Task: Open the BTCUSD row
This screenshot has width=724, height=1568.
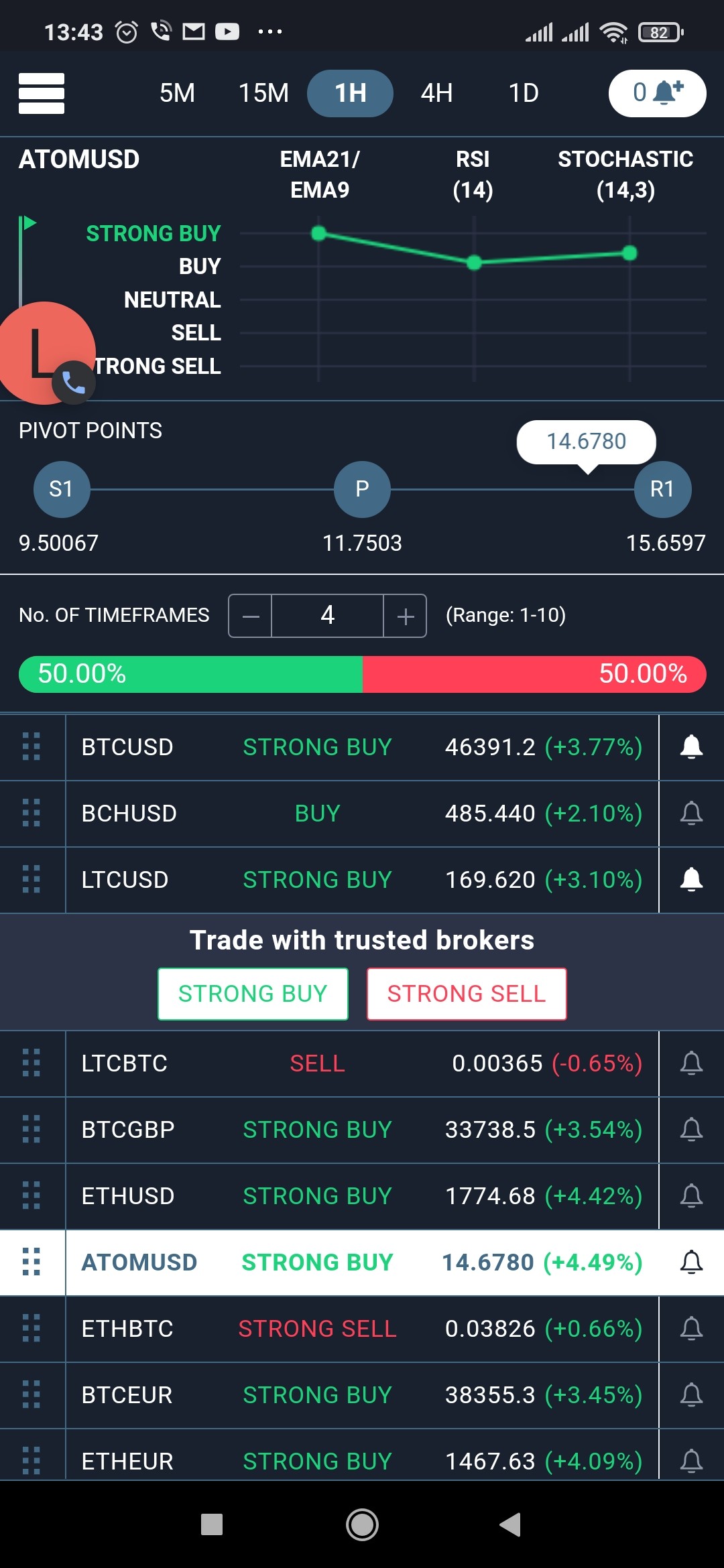Action: coord(362,747)
